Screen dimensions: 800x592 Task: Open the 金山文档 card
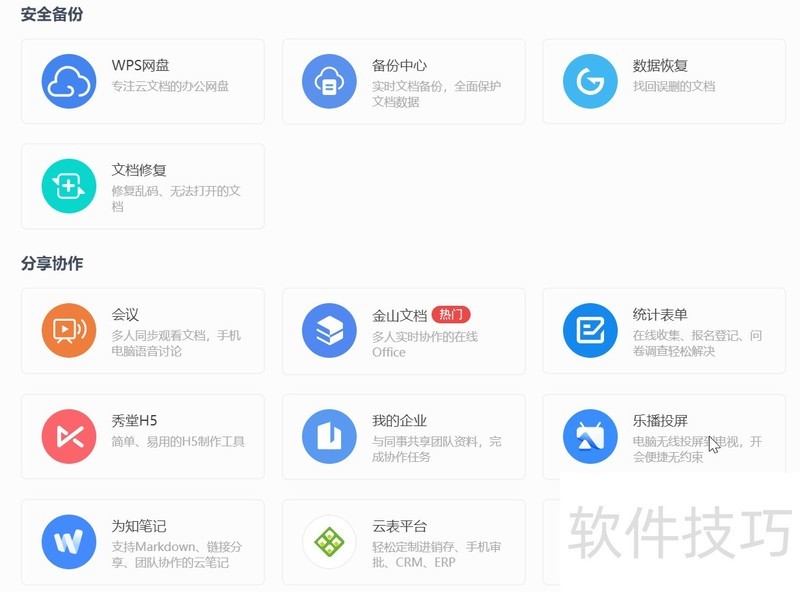403,330
